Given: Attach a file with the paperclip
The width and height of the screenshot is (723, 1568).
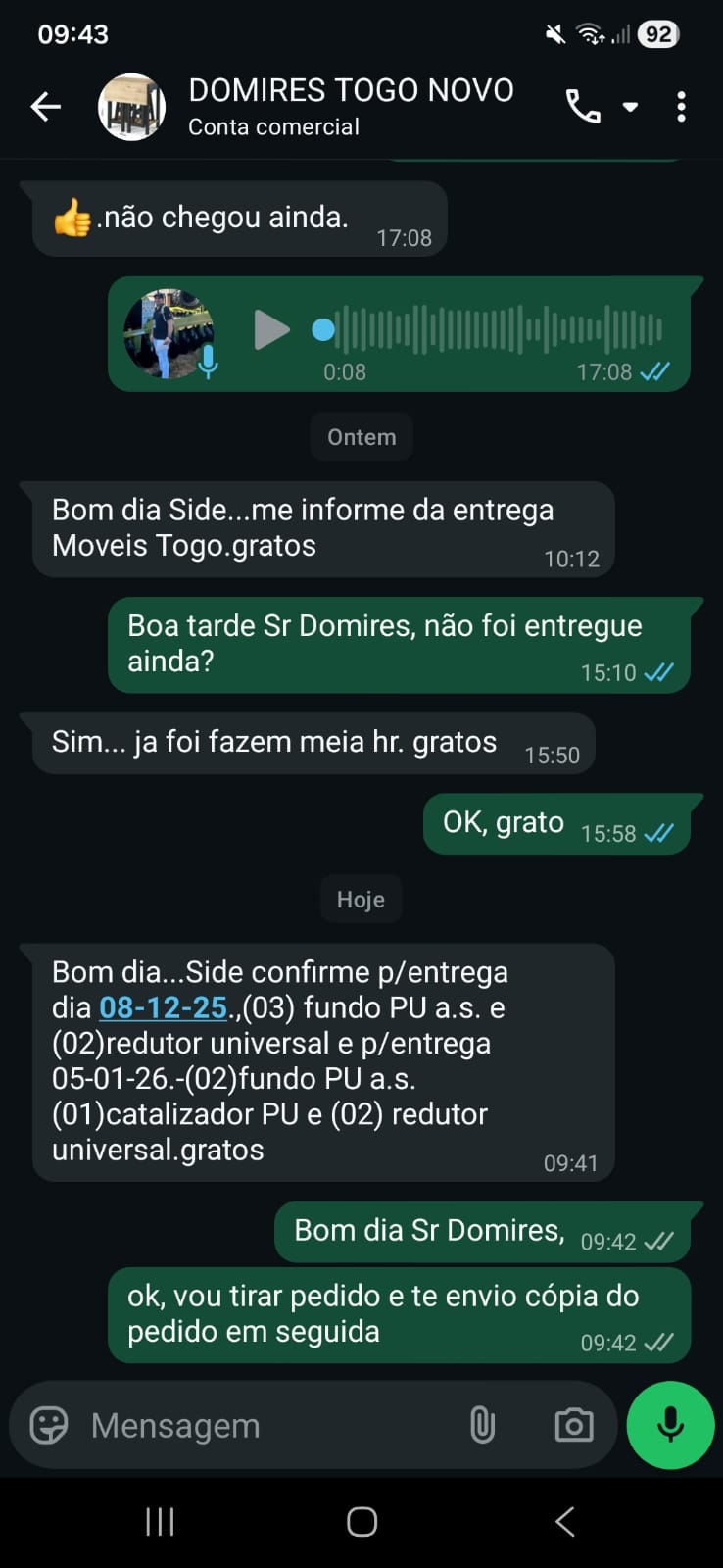Looking at the screenshot, I should (482, 1425).
